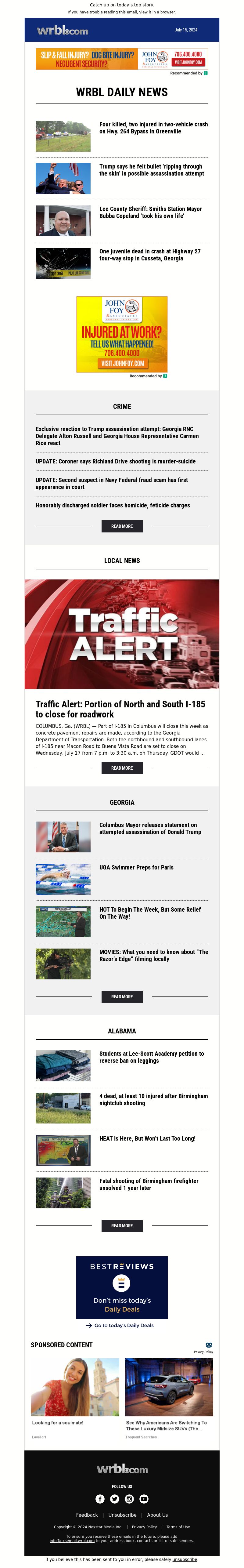Read about Lee-Scott Academy leggings ban petition

(x=152, y=1057)
